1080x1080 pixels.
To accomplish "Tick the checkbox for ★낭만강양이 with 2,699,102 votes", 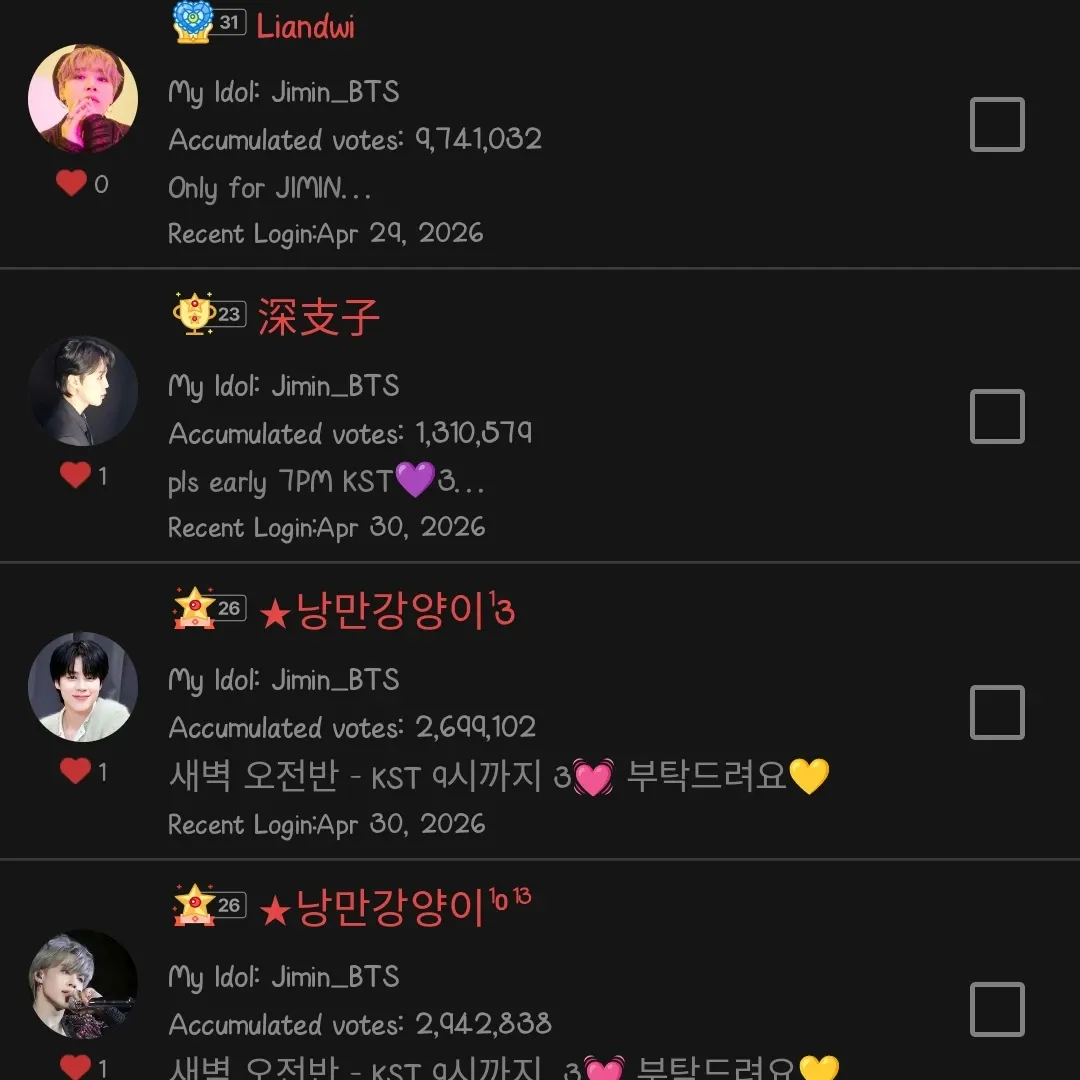I will click(997, 712).
